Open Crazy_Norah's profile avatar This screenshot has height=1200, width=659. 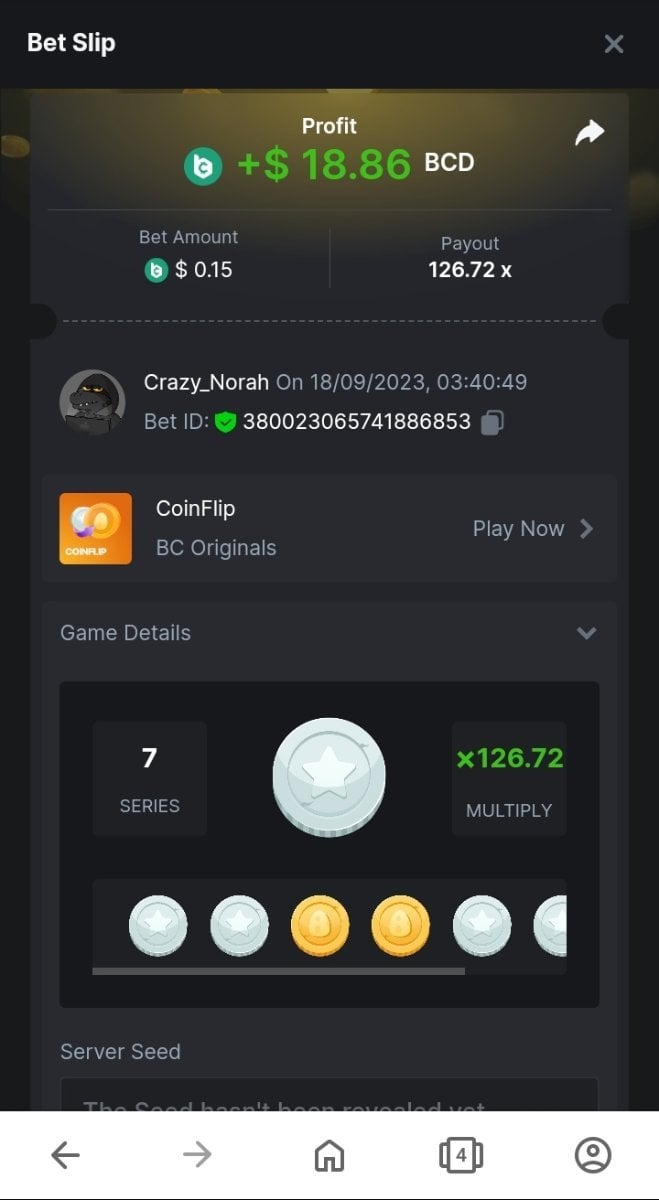coord(92,402)
